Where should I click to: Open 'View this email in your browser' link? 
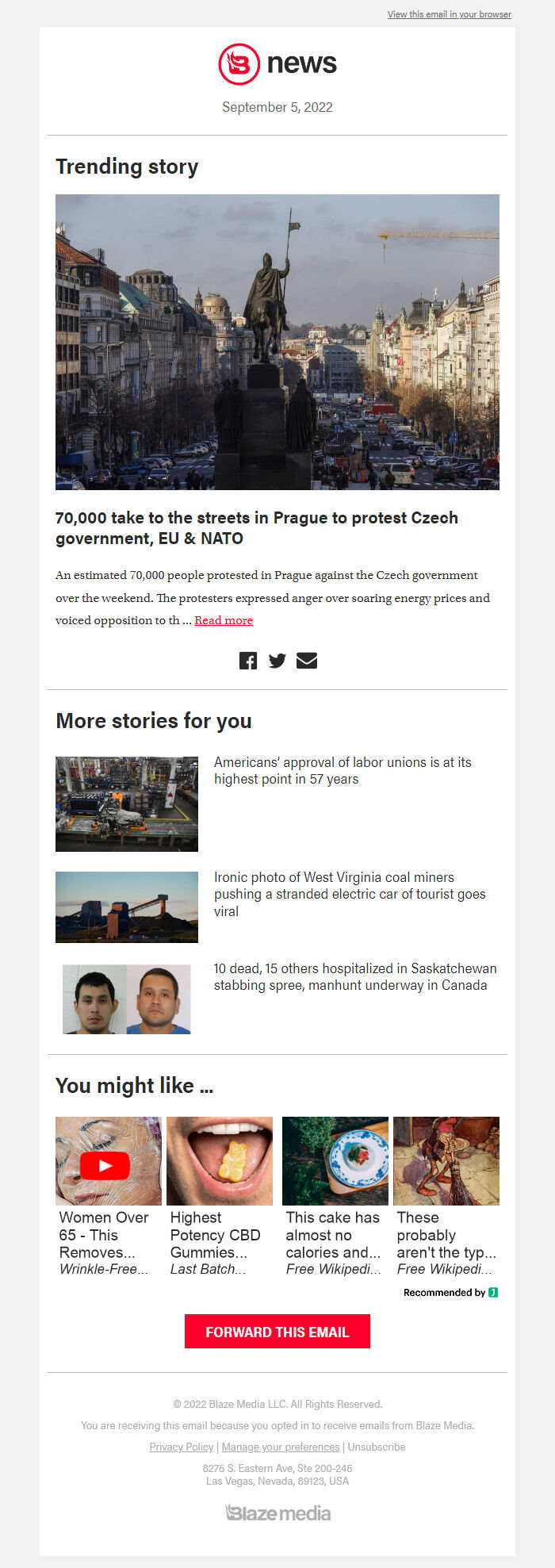tap(449, 14)
